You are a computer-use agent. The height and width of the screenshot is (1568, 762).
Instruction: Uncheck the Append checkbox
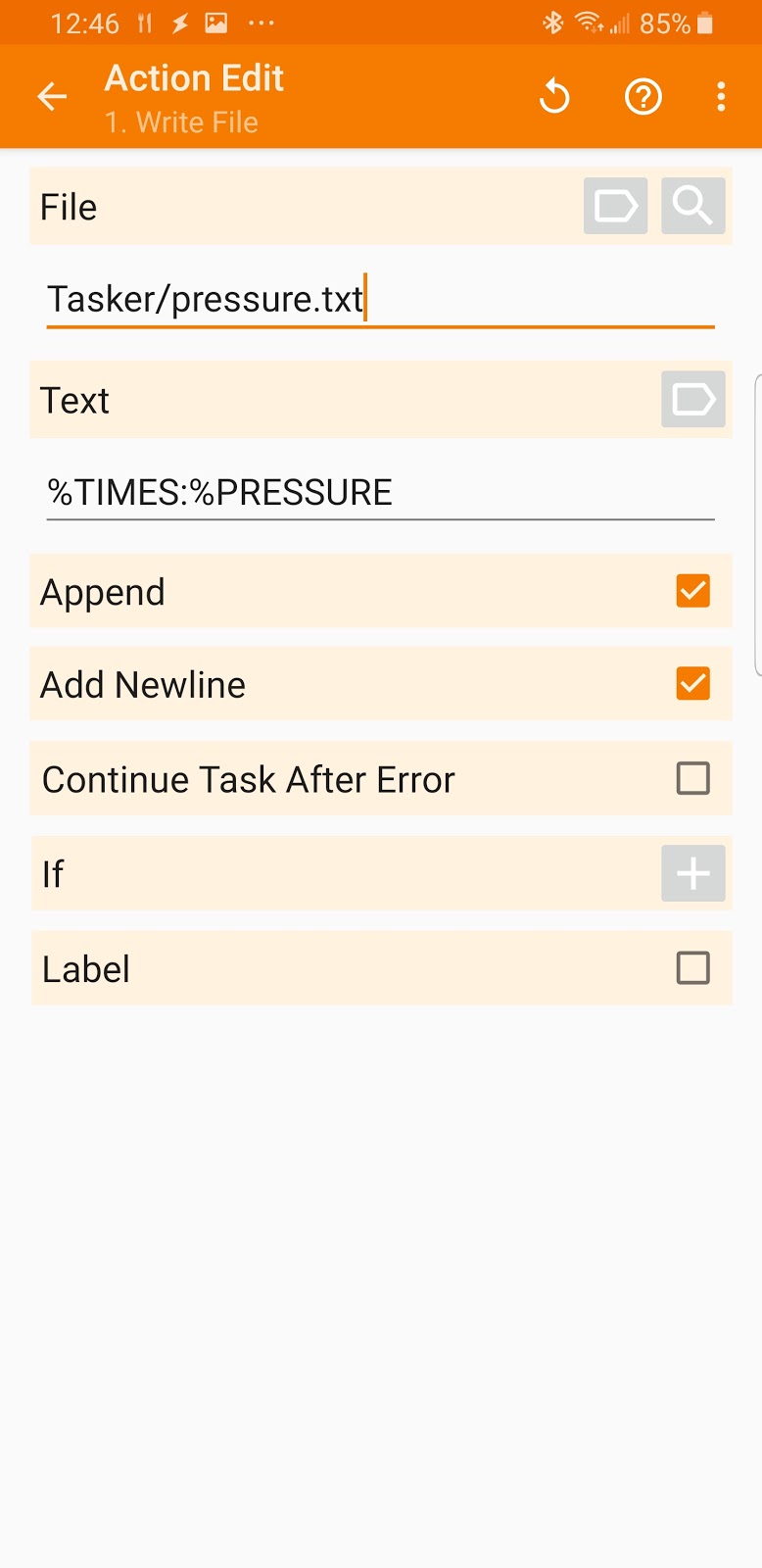pyautogui.click(x=692, y=591)
